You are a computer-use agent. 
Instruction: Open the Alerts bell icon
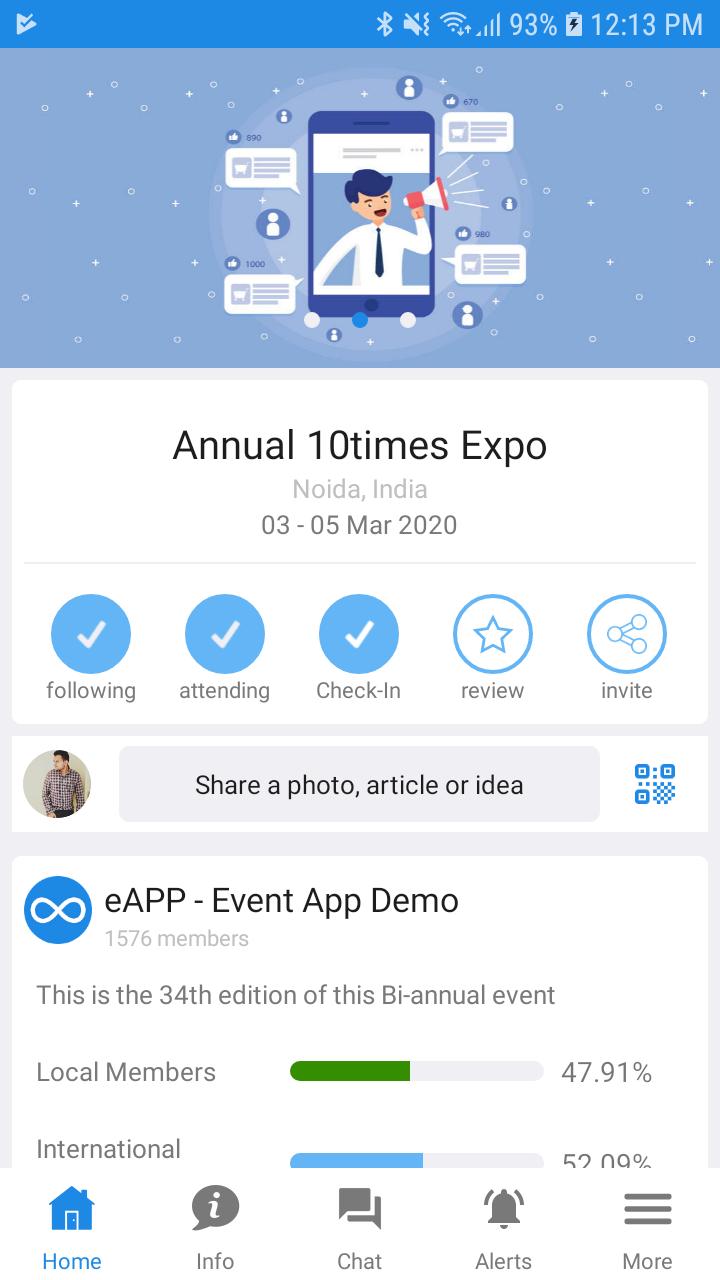(503, 1208)
